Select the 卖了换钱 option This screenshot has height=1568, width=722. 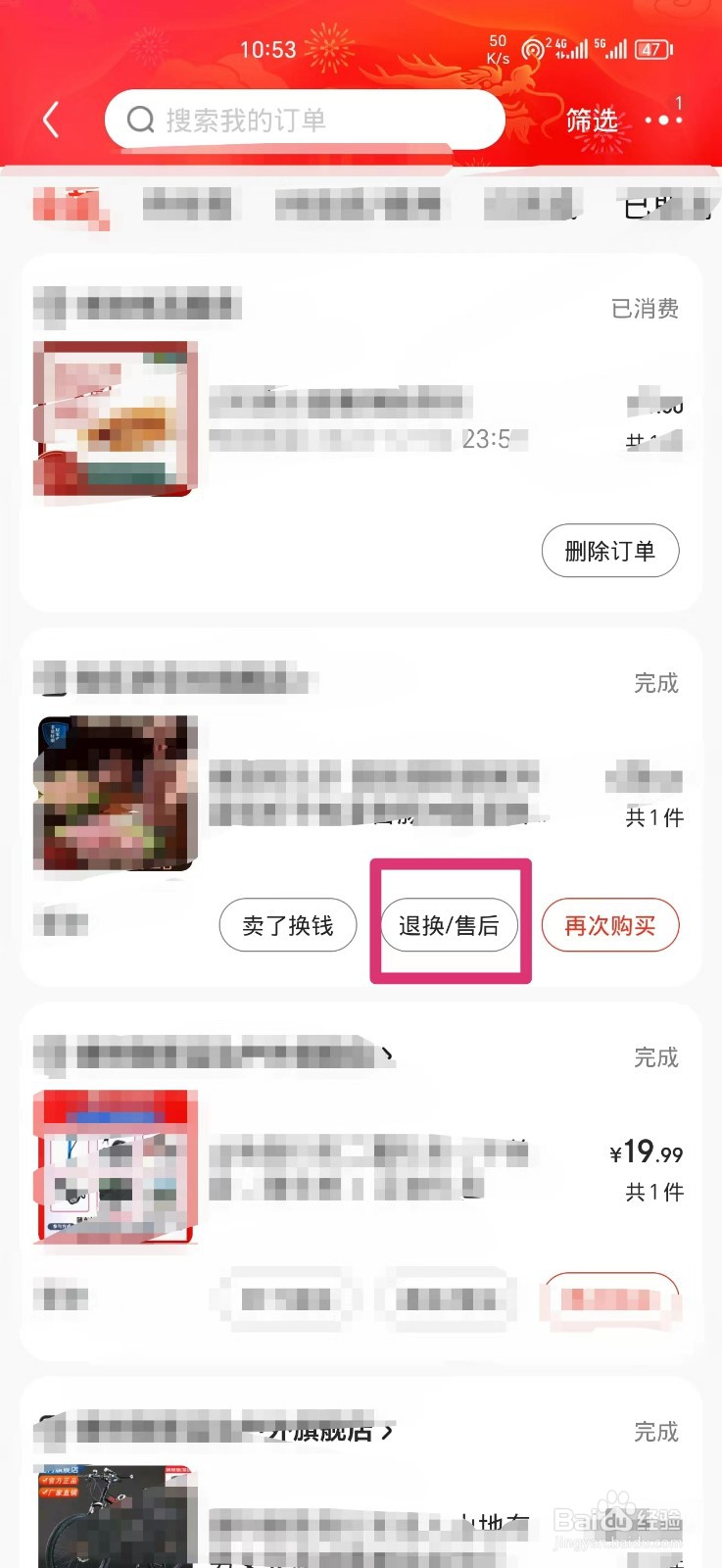[x=288, y=924]
